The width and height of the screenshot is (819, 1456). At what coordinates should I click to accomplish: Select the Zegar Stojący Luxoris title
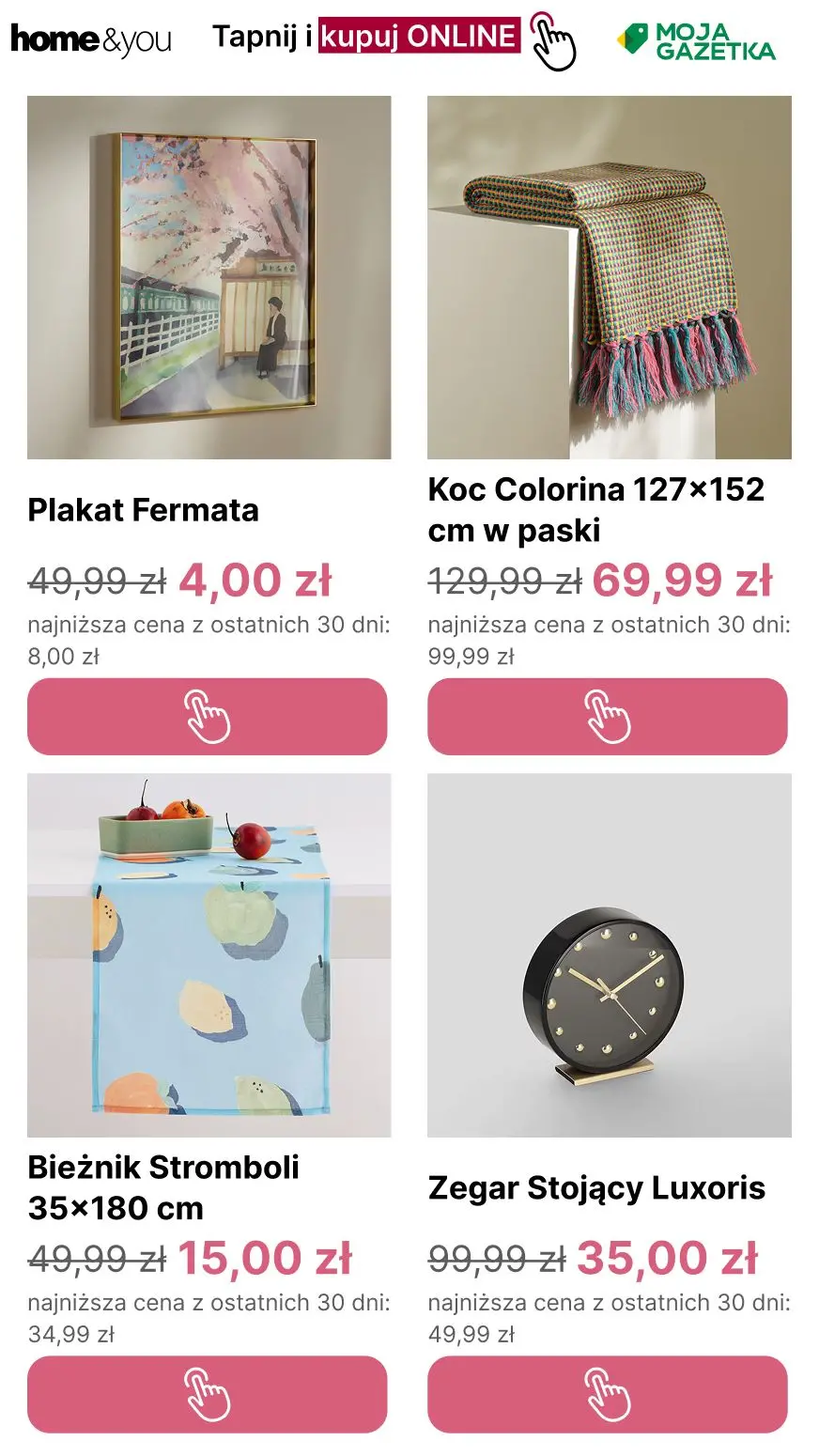click(595, 1188)
